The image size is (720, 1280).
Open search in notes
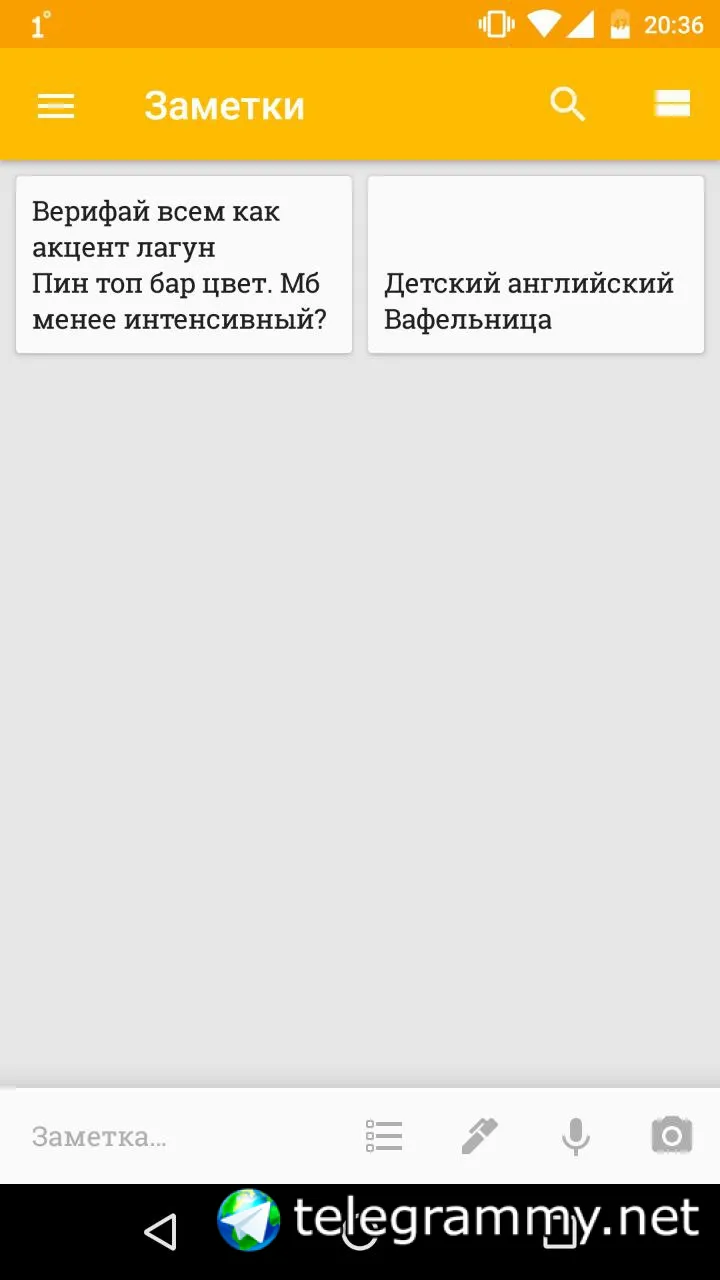[567, 104]
